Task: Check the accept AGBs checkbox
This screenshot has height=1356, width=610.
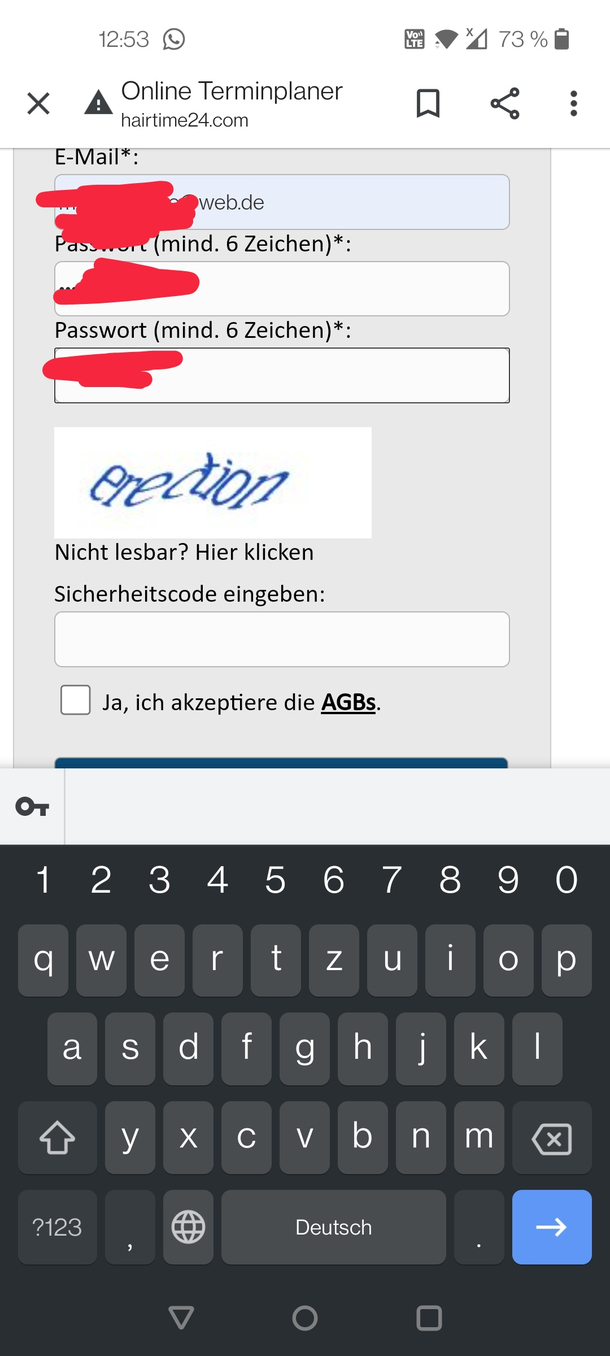Action: point(75,701)
